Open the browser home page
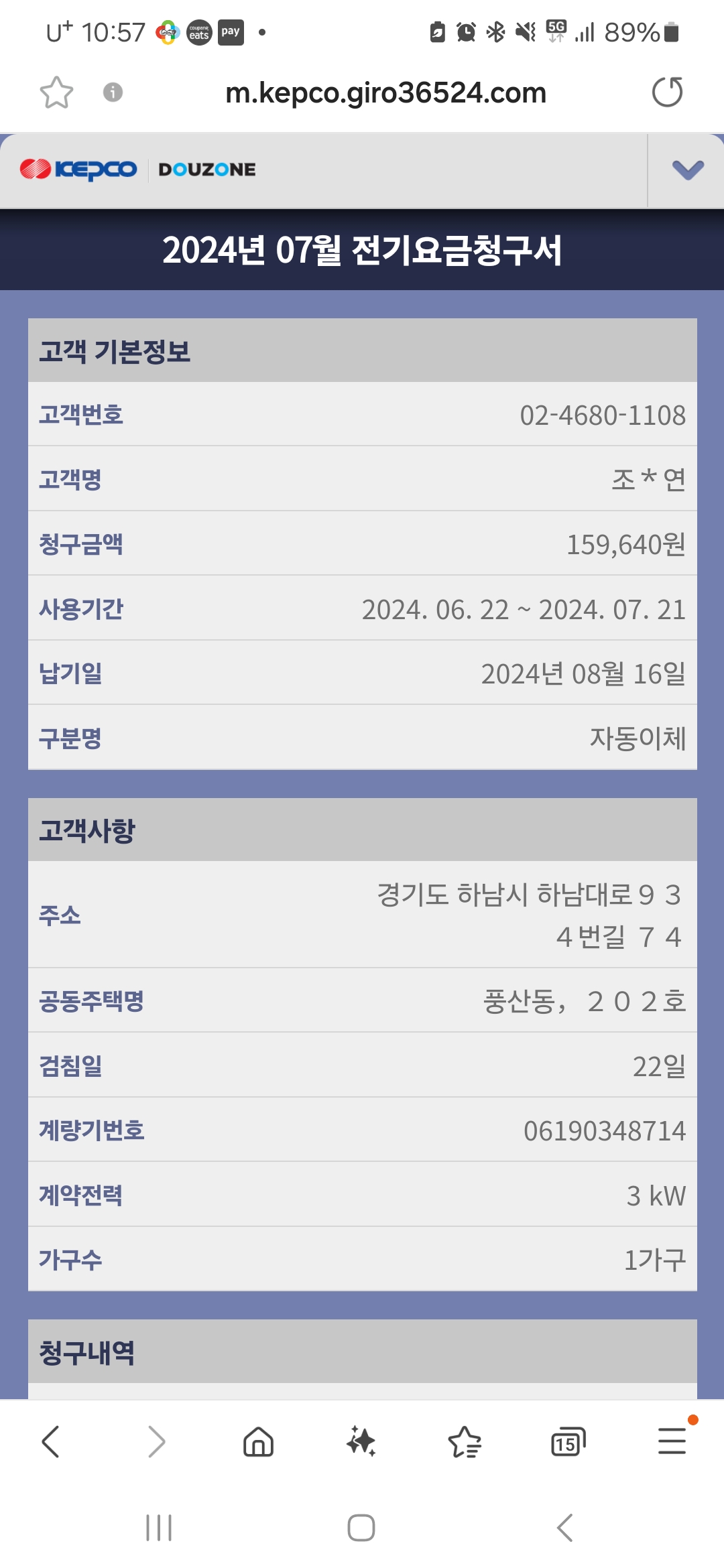 point(258,1441)
